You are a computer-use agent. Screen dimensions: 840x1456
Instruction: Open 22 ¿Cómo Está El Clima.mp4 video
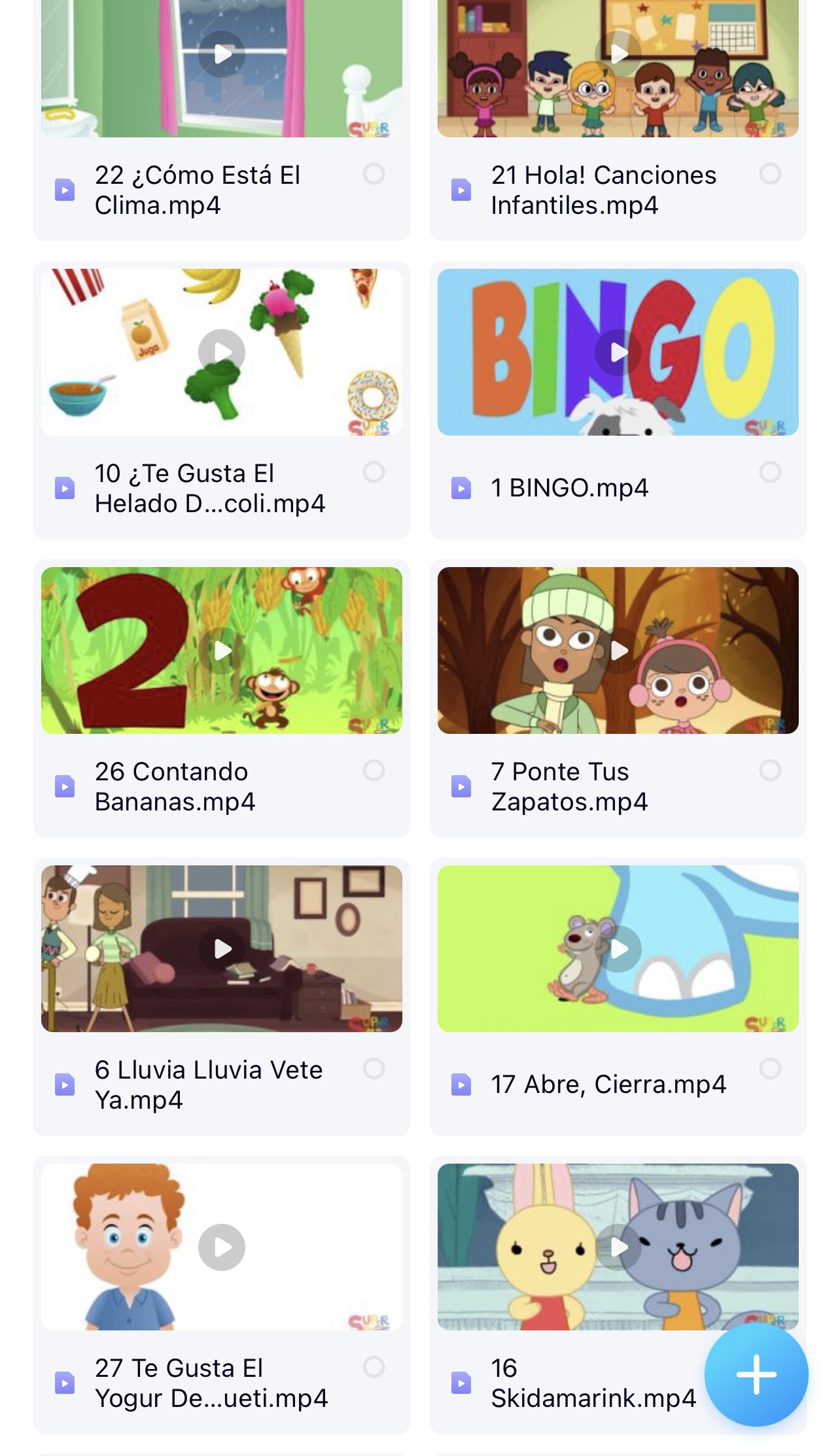(x=222, y=54)
